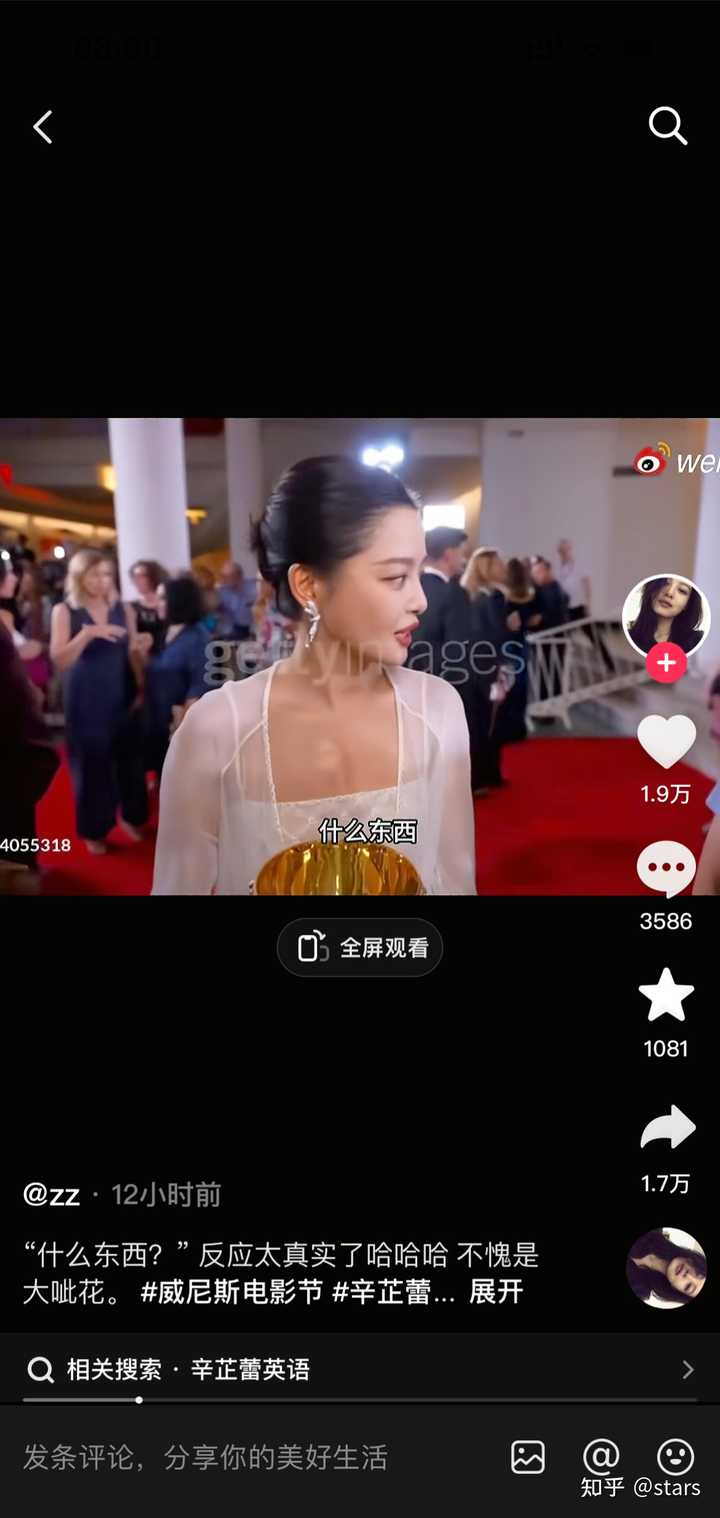The image size is (720, 1518).
Task: Mention someone with the @ icon
Action: pyautogui.click(x=601, y=1456)
